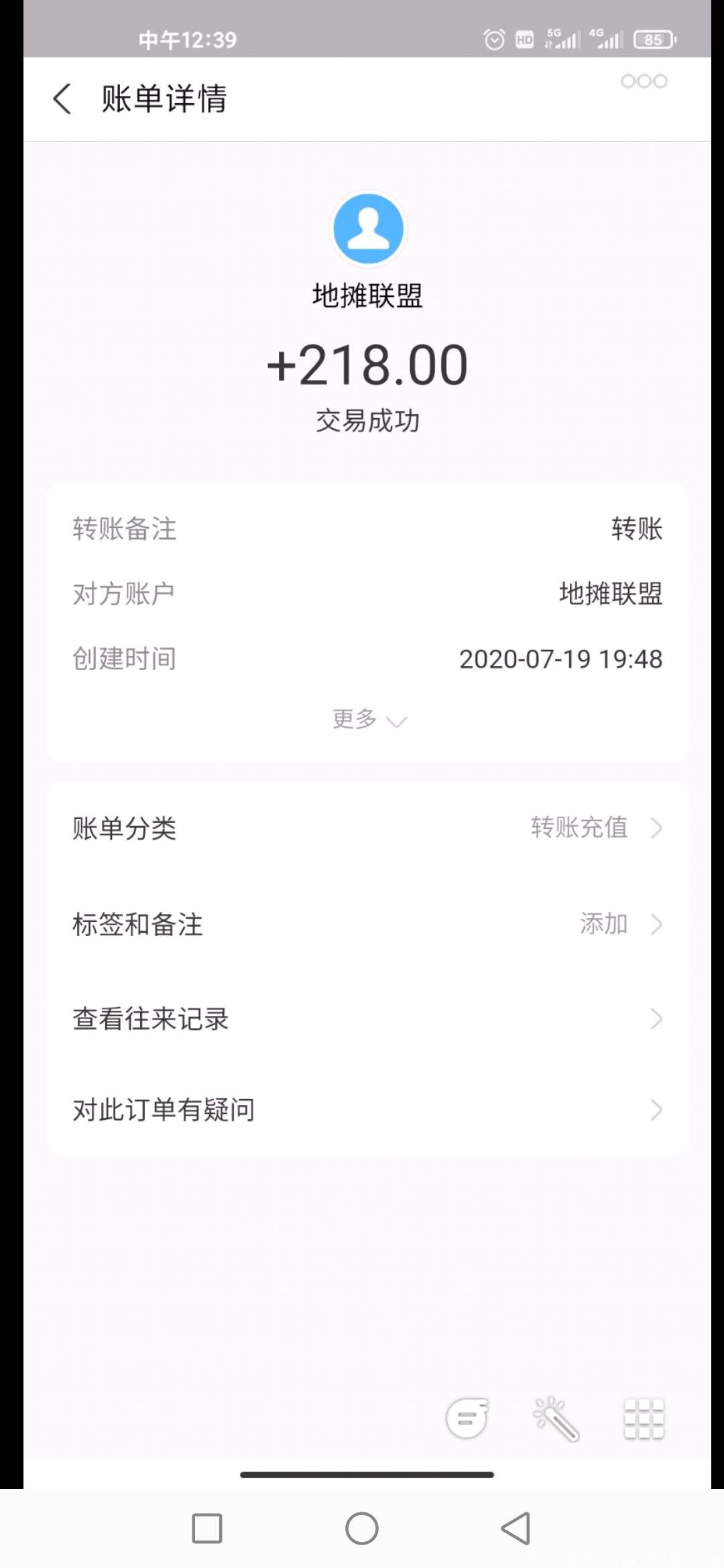The width and height of the screenshot is (724, 1568).
Task: Toggle HD icon in the status bar
Action: tap(524, 40)
